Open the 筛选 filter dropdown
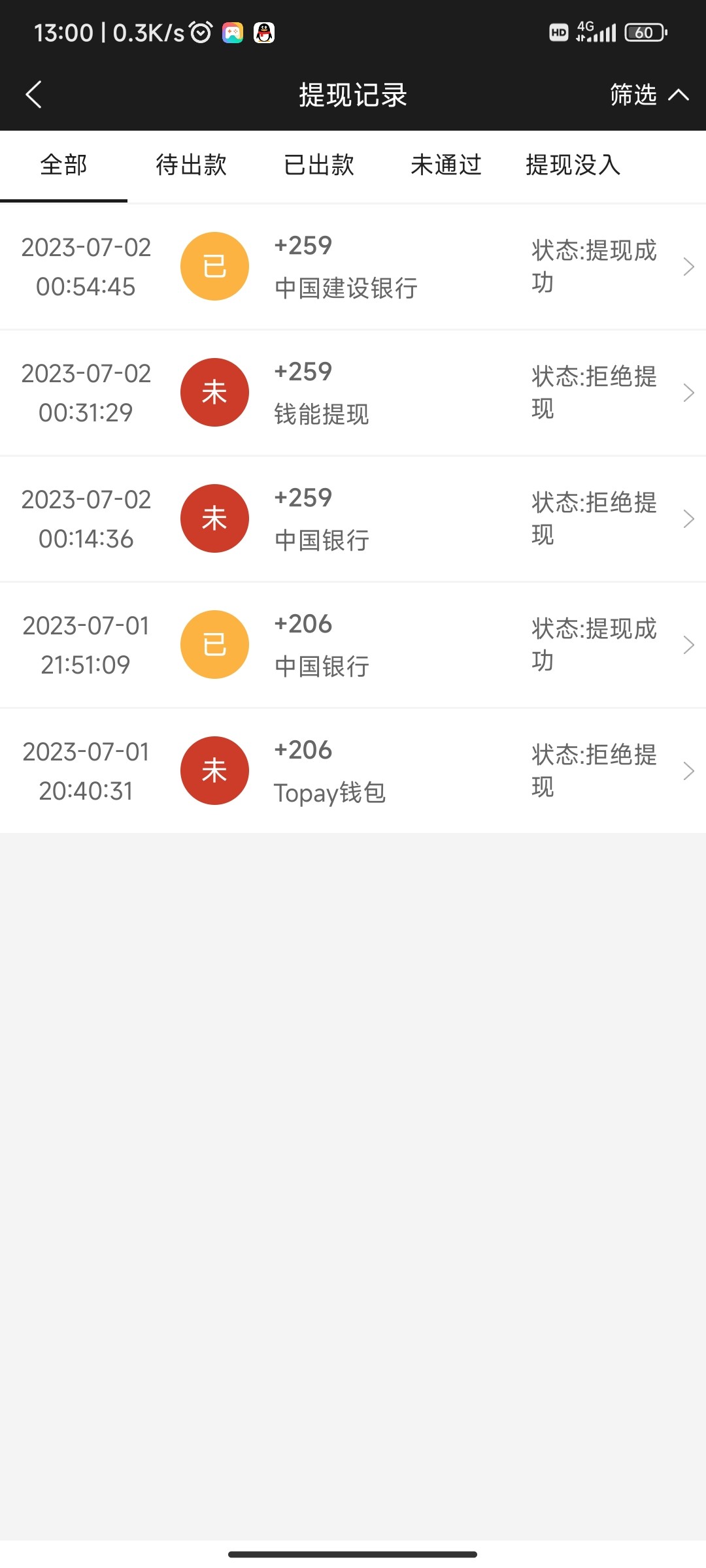 point(648,95)
